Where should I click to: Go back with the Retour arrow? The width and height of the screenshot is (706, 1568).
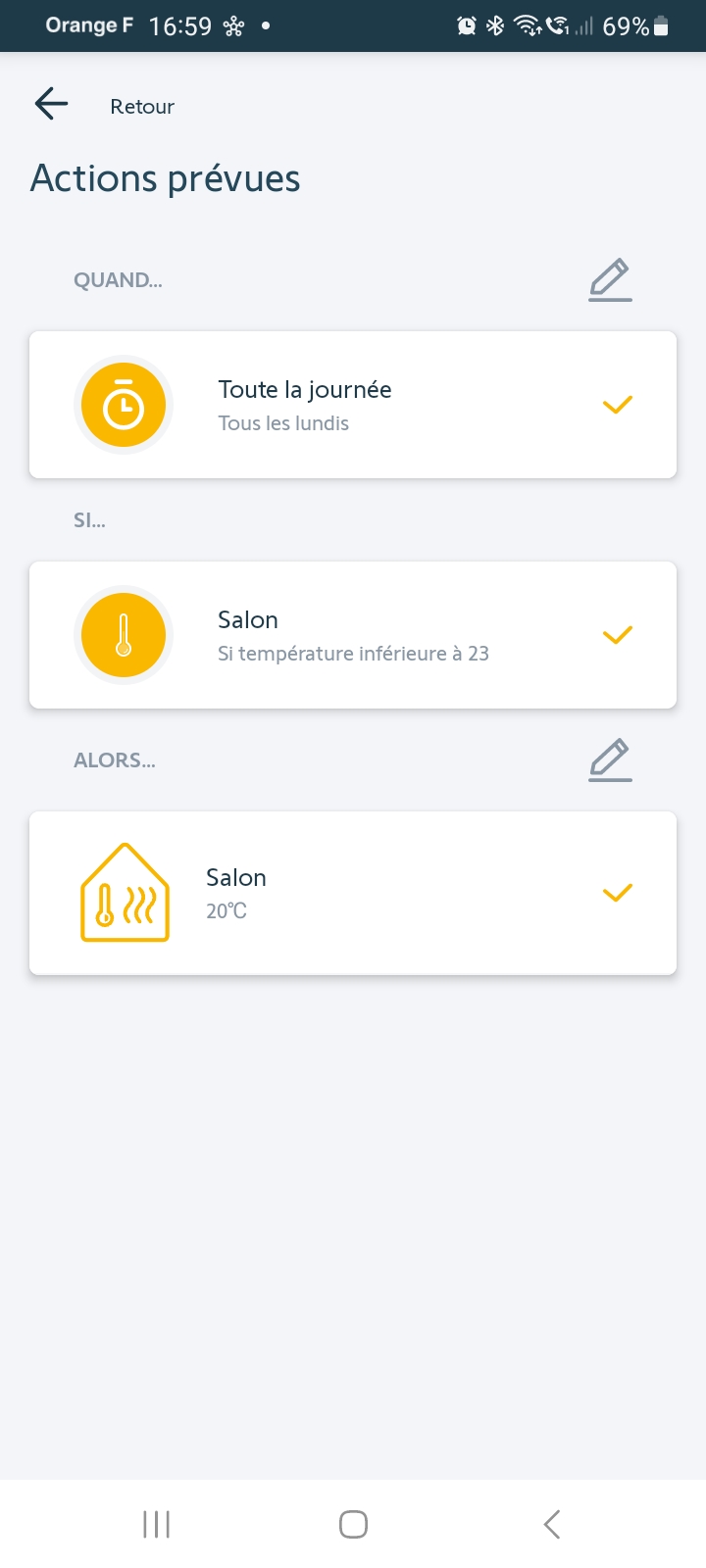coord(51,104)
